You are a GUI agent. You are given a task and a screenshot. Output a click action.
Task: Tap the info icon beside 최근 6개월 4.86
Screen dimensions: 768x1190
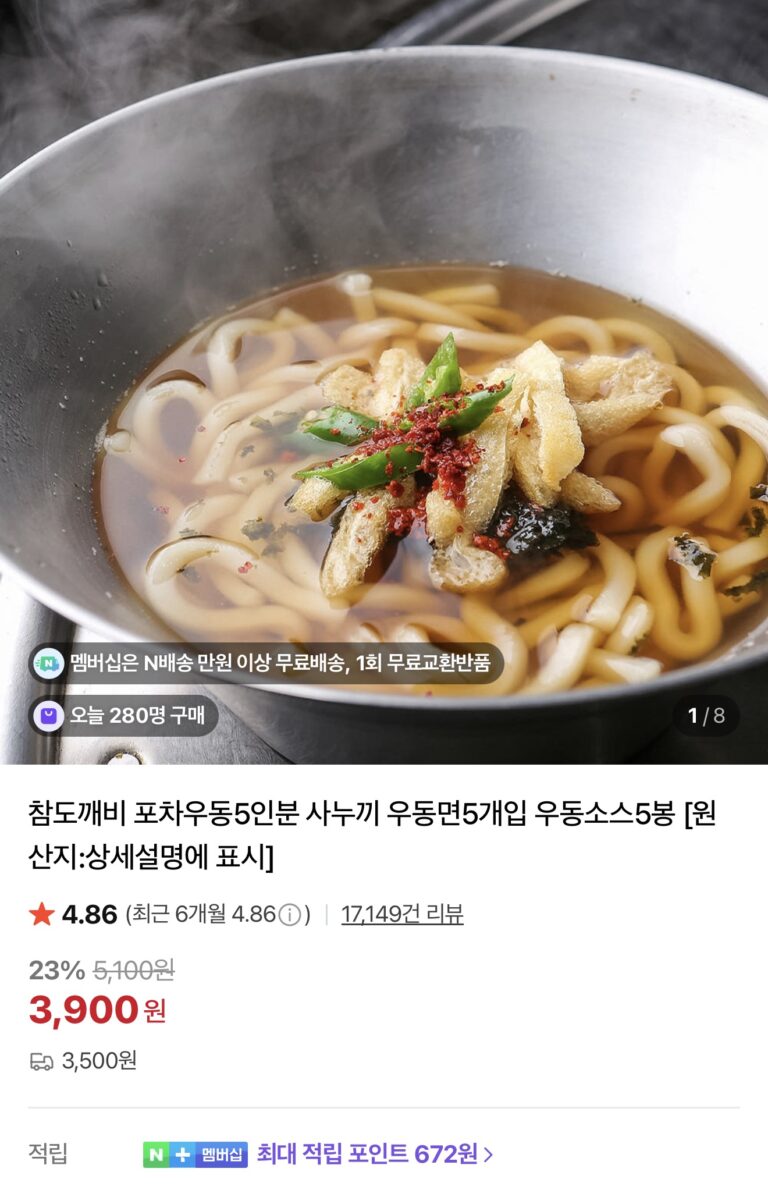pyautogui.click(x=289, y=915)
